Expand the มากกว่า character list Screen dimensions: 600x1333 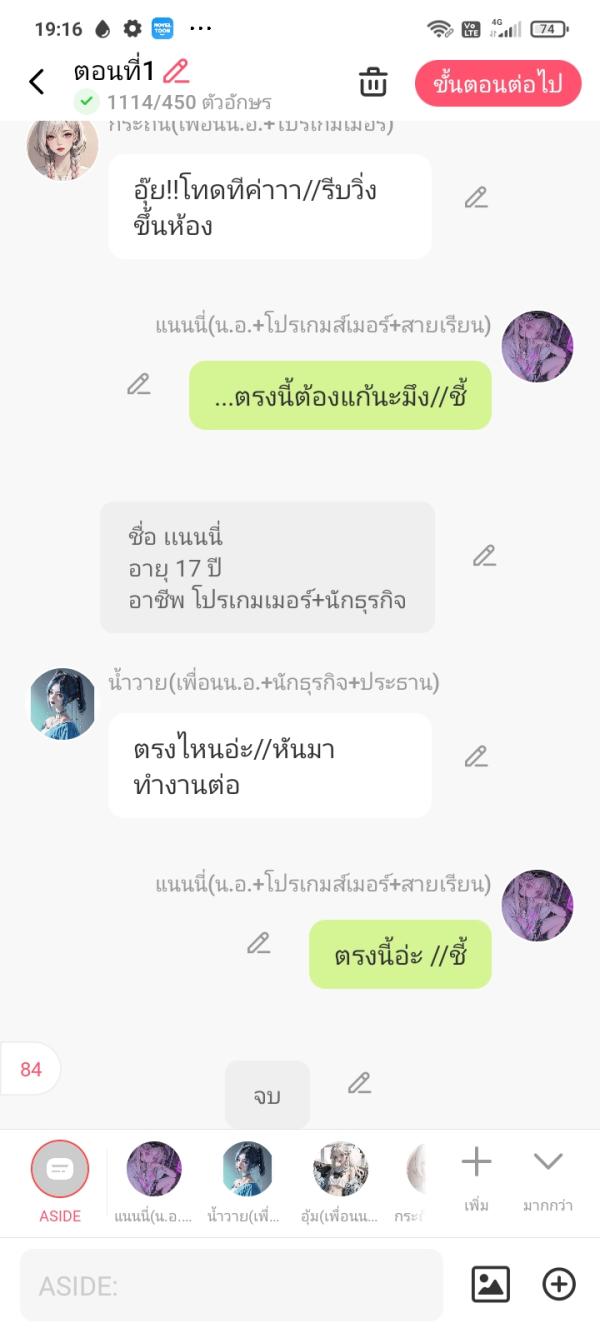548,1171
